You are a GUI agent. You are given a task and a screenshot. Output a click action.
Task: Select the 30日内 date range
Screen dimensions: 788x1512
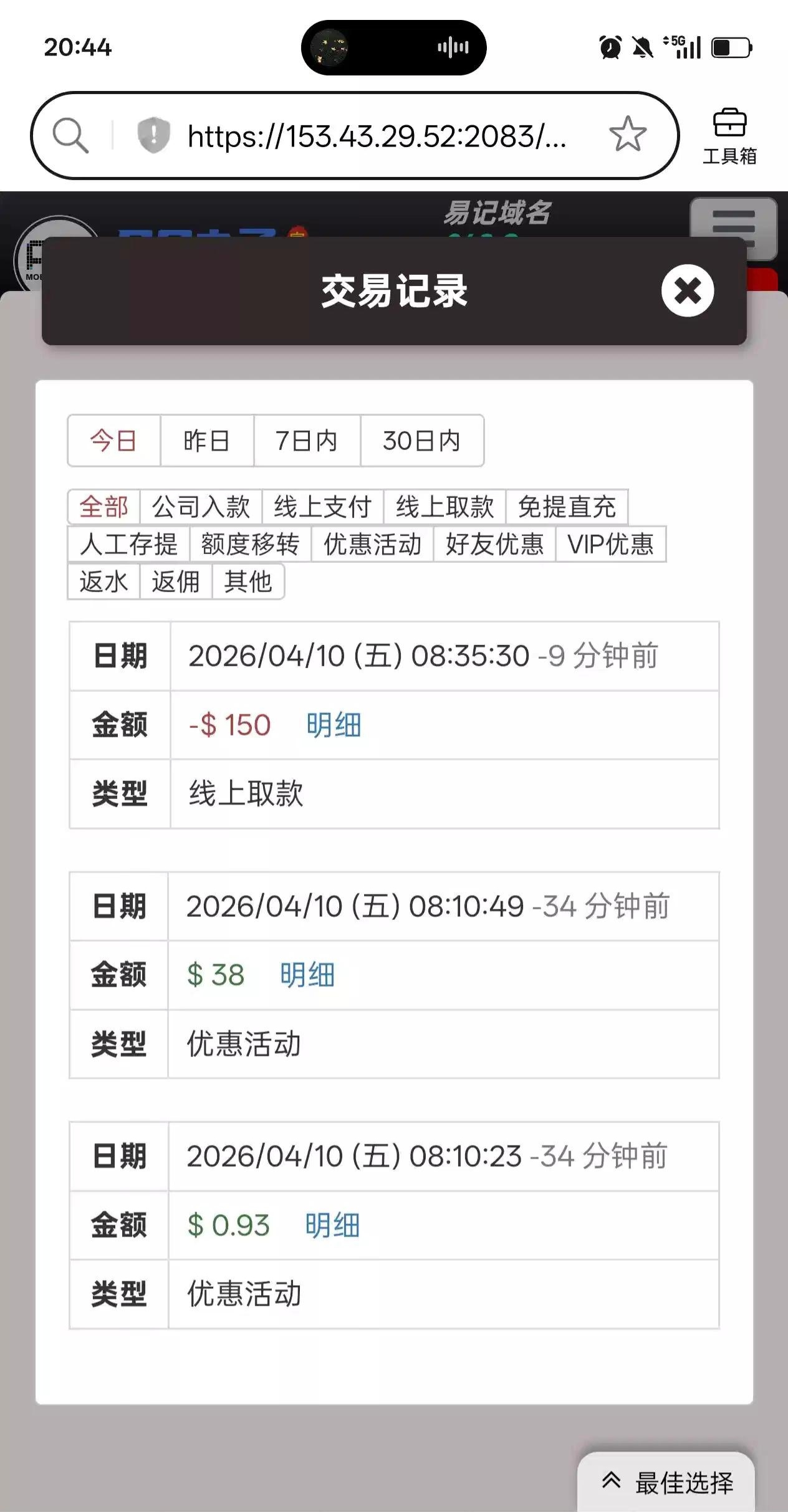tap(421, 441)
